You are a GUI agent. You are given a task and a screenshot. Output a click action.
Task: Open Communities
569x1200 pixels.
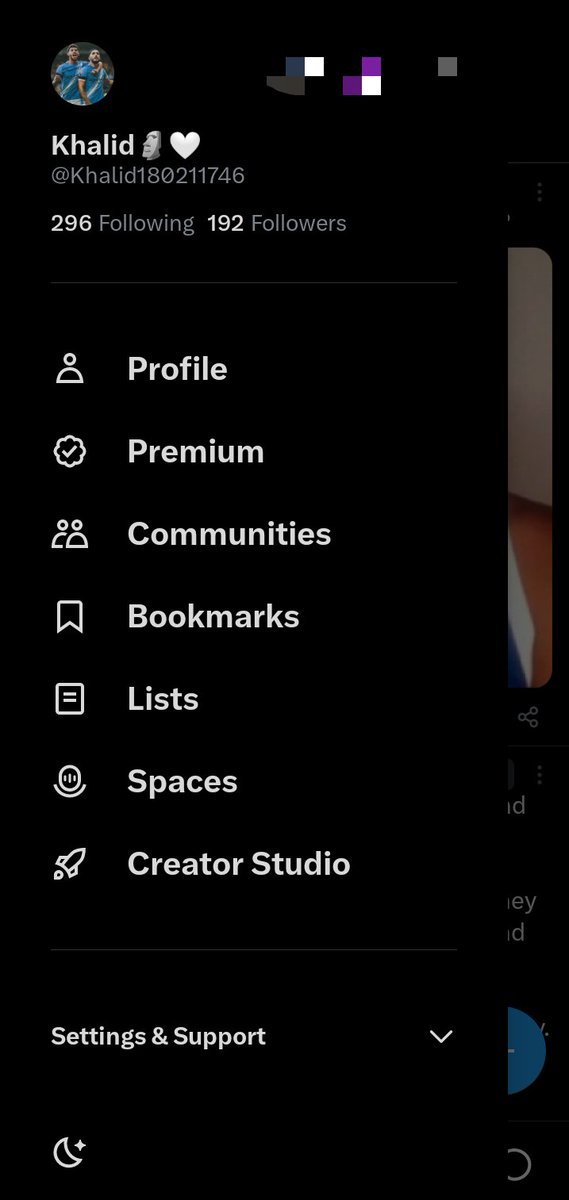pos(254,534)
